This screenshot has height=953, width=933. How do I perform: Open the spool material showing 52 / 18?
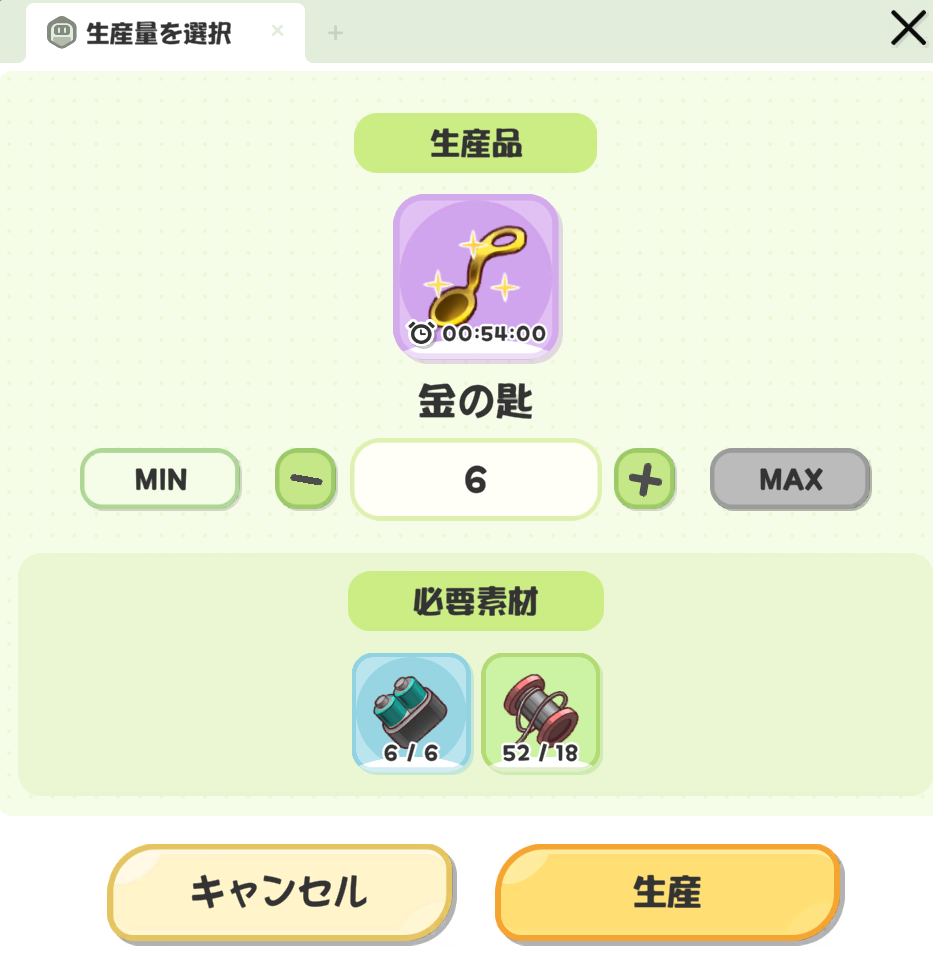pyautogui.click(x=541, y=712)
